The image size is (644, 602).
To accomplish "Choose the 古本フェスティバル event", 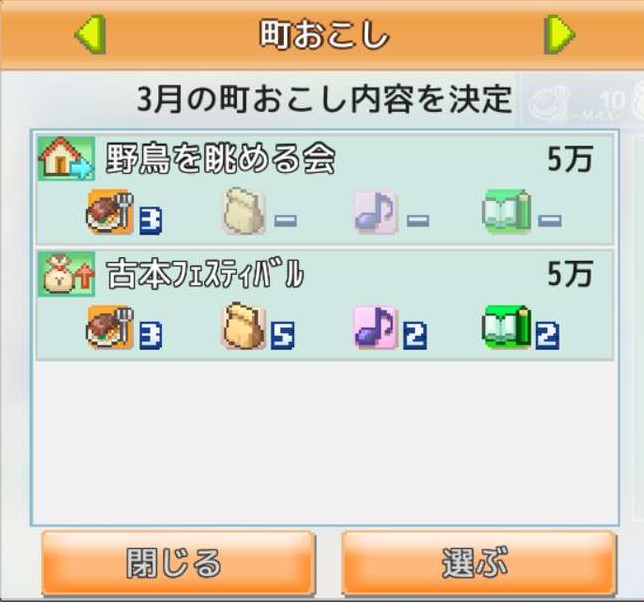I will coord(322,304).
